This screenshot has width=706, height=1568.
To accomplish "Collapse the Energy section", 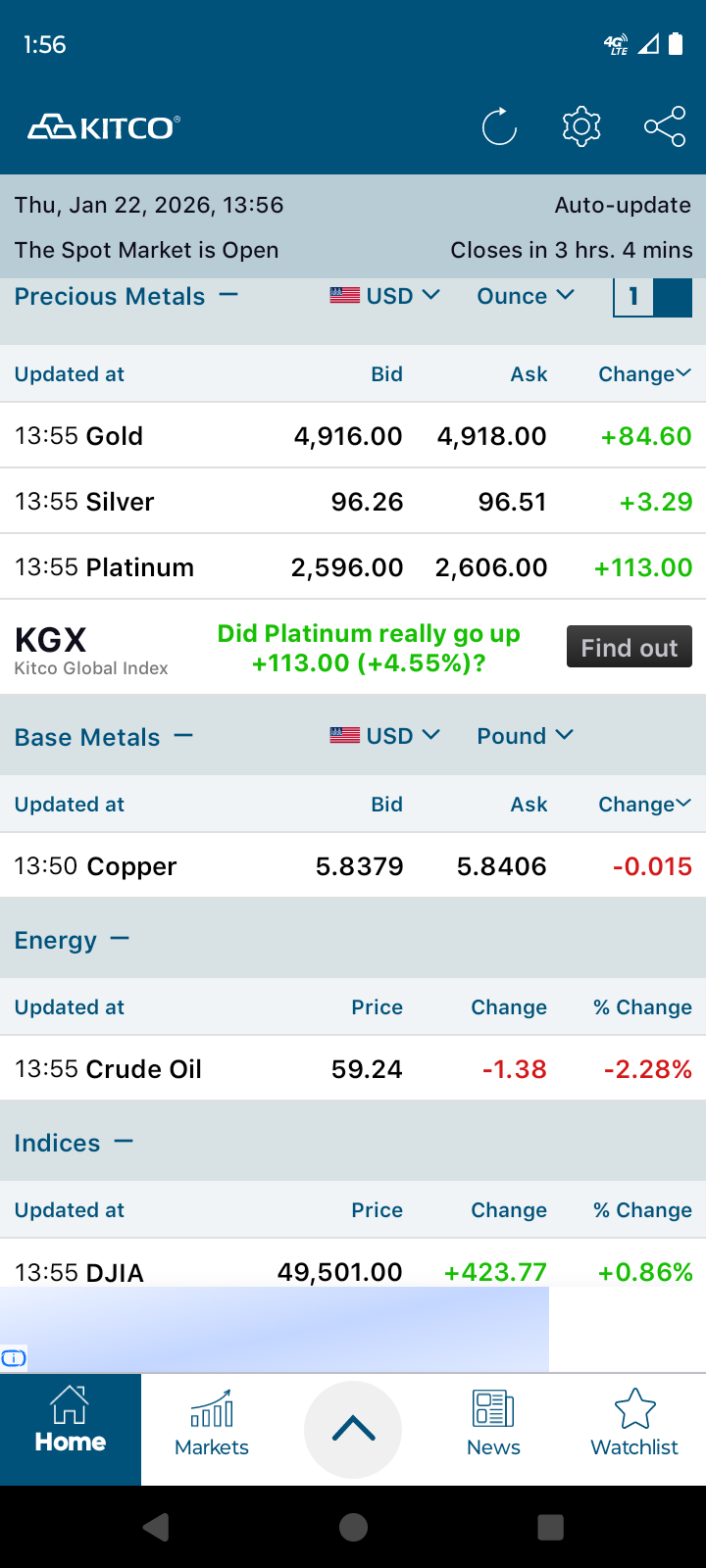I will point(120,940).
